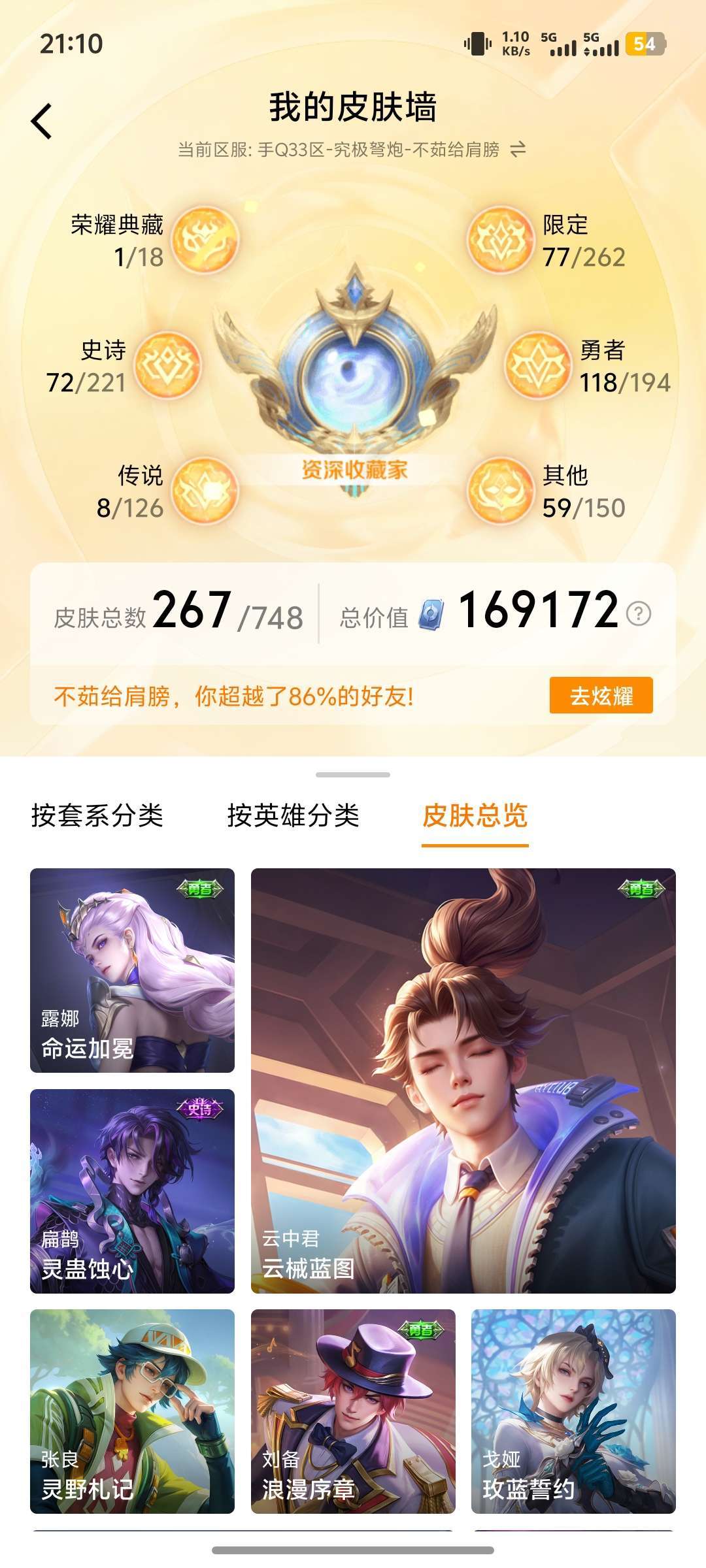Tap the back arrow at top left
Screen dimensions: 706x1568
(41, 121)
